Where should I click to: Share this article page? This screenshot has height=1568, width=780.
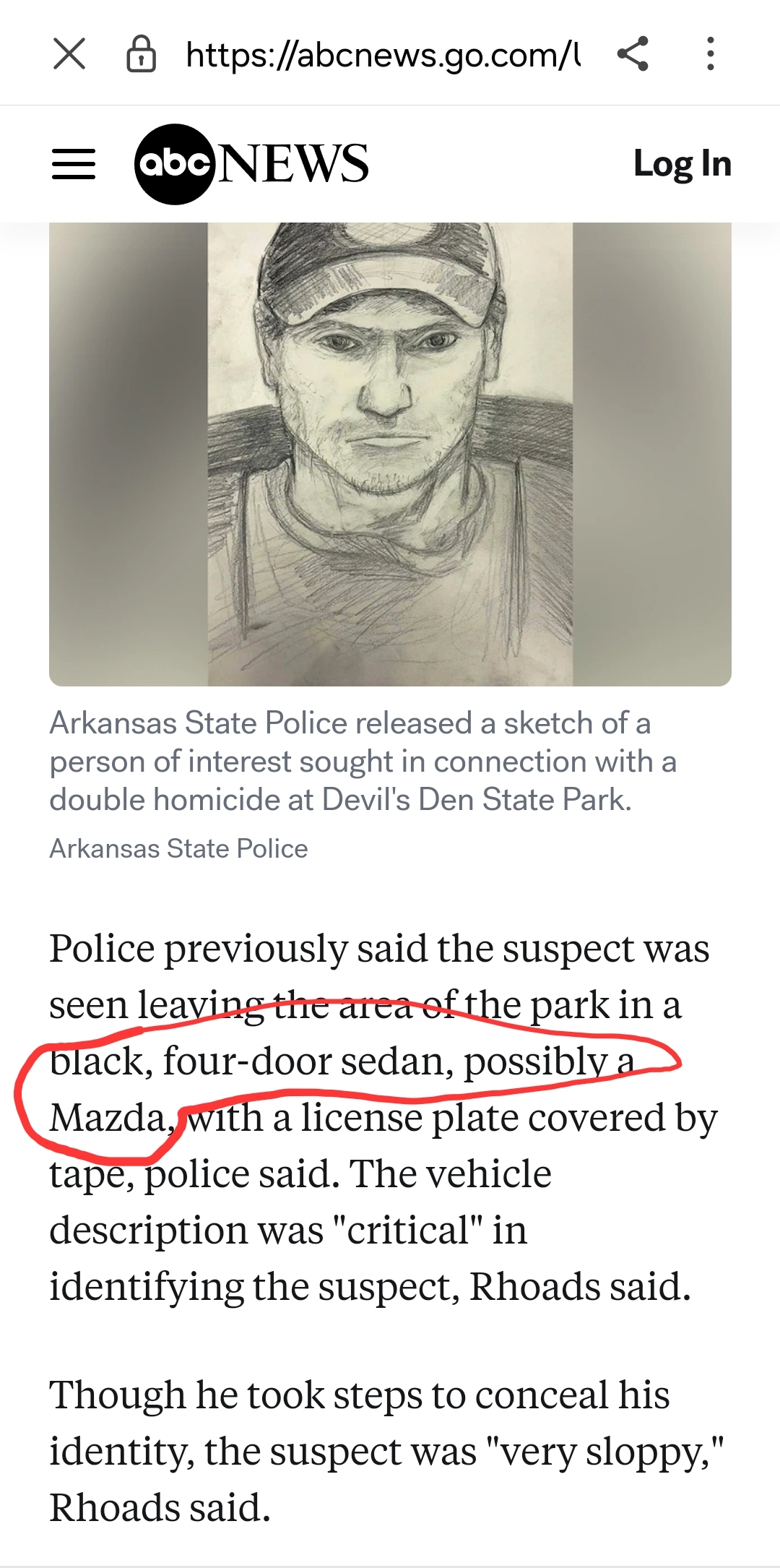[633, 54]
